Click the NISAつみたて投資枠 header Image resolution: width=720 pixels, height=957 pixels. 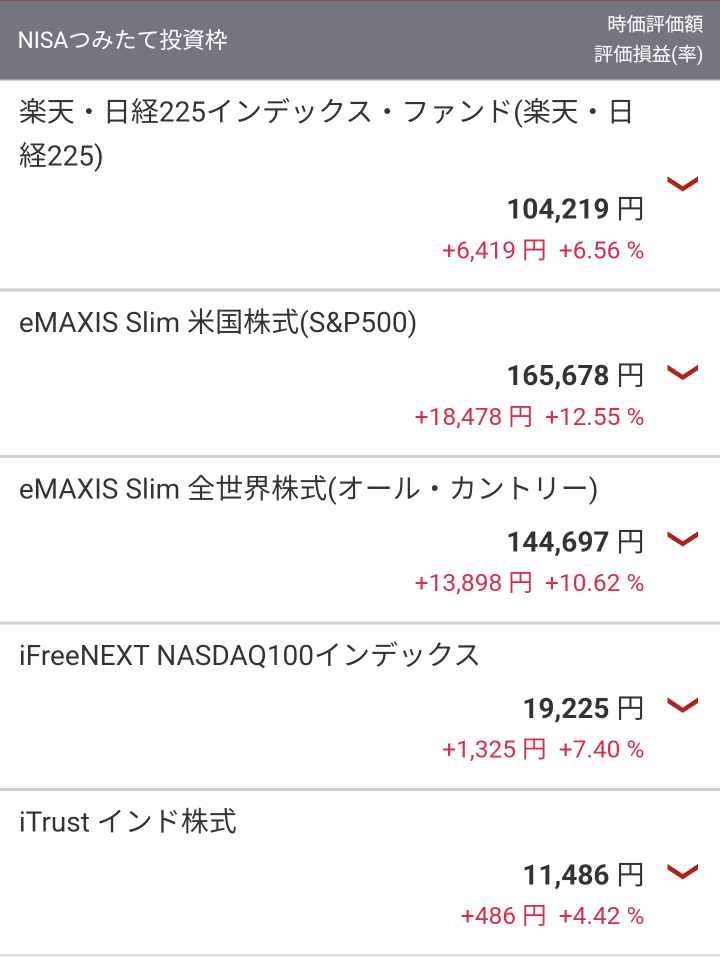pos(120,41)
